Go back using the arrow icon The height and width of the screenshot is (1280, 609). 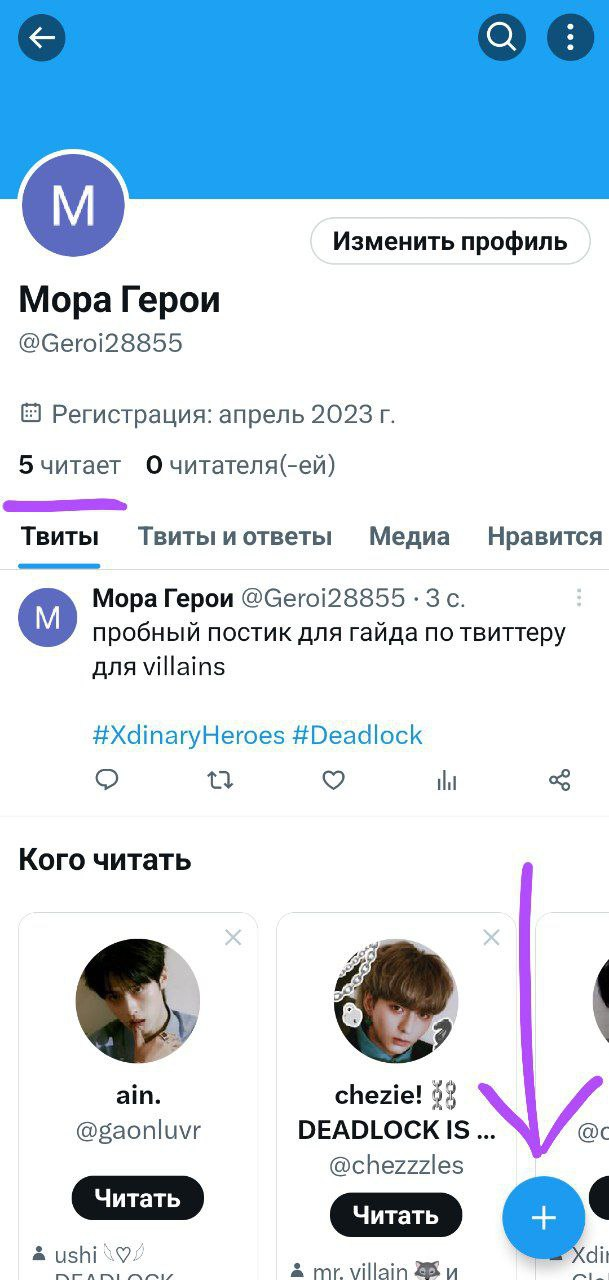42,39
